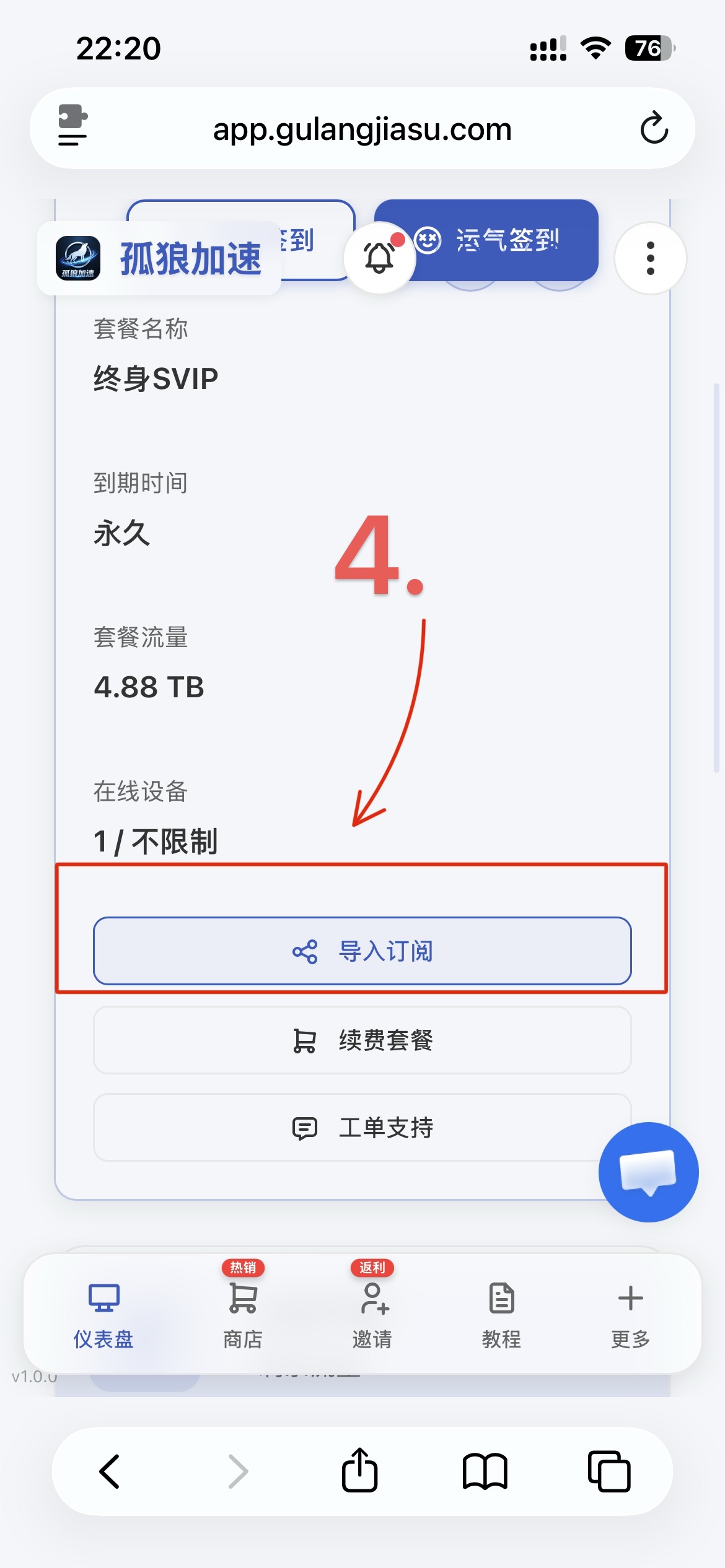Viewport: 725px width, 1568px height.
Task: Show open browser tabs
Action: pyautogui.click(x=609, y=1471)
